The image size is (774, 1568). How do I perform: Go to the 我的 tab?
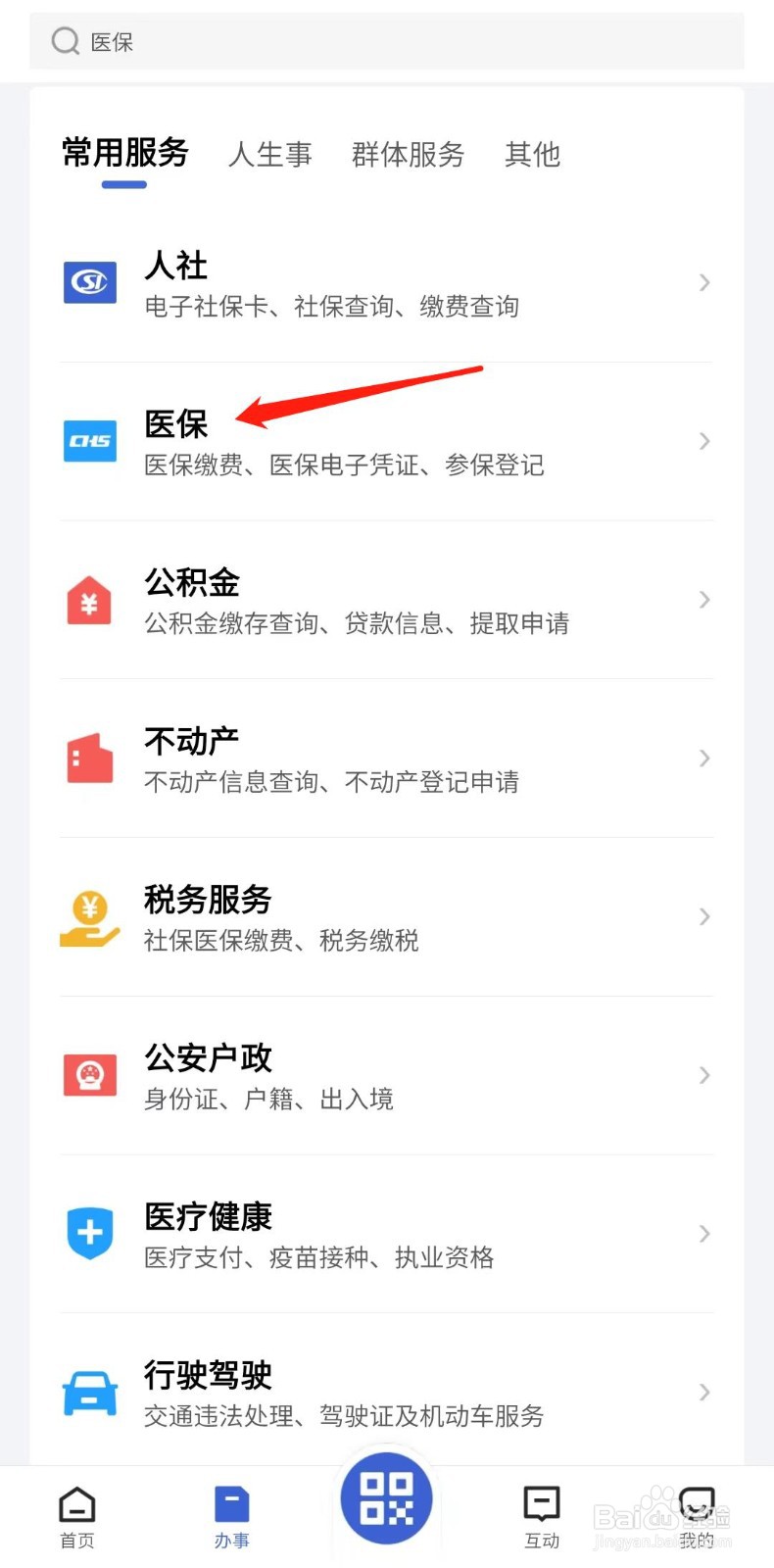[x=697, y=1518]
